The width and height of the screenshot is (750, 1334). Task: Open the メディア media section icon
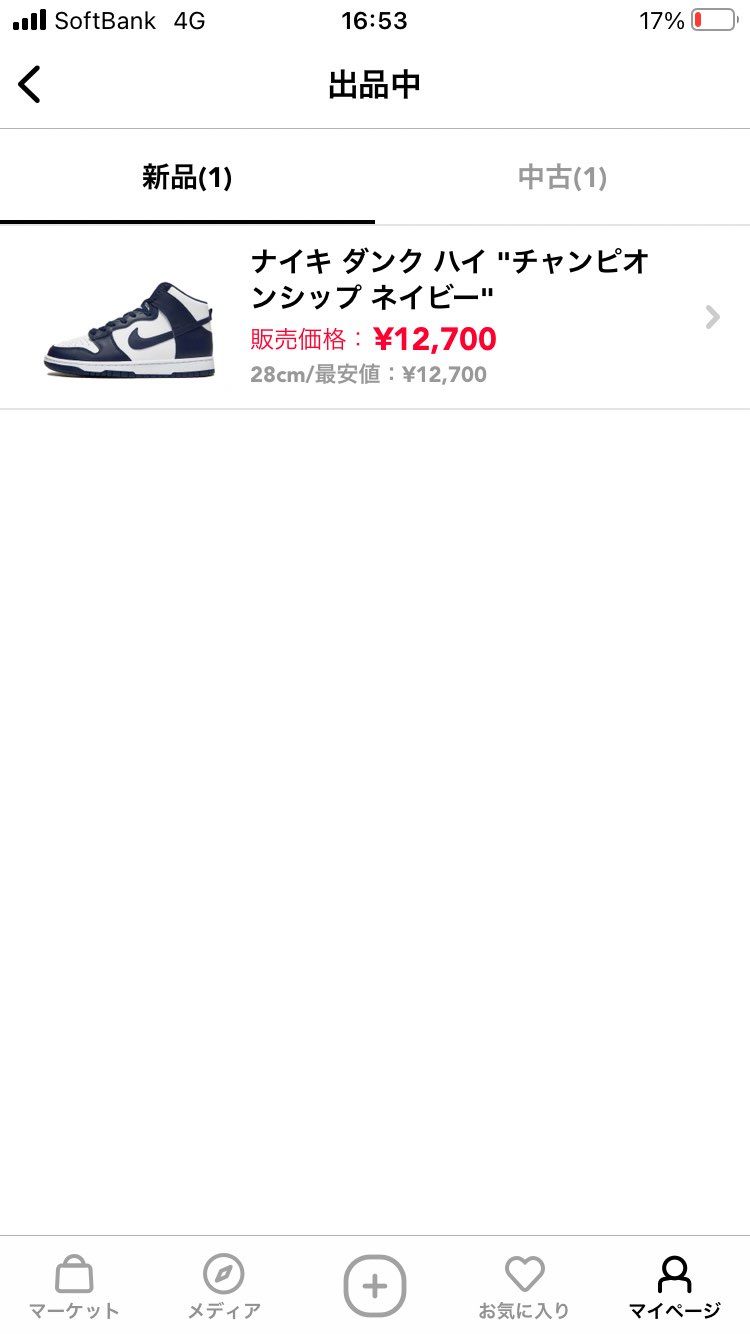[x=225, y=1285]
